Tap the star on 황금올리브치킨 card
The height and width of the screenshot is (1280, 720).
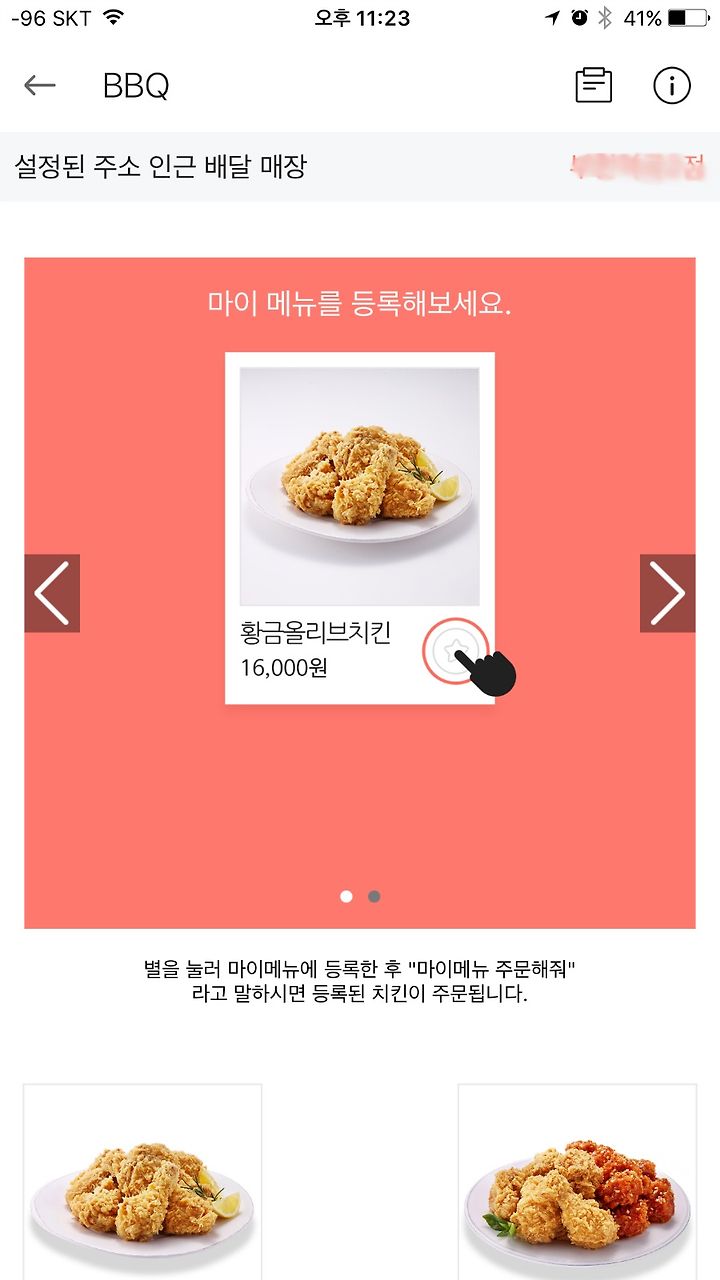[x=455, y=651]
